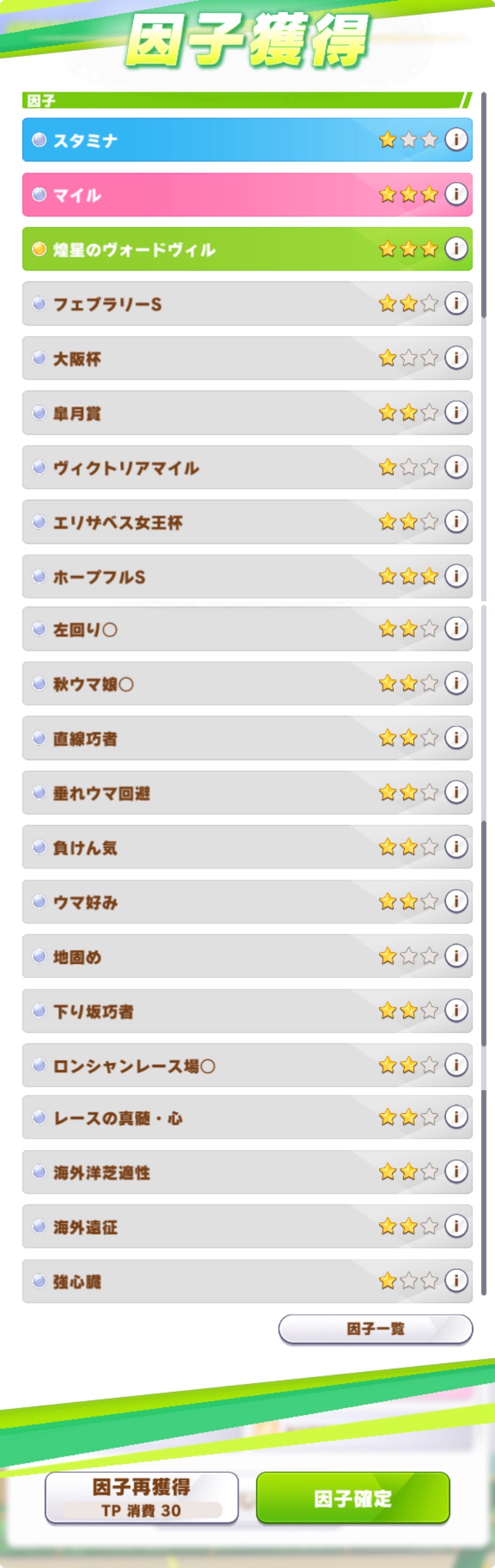The height and width of the screenshot is (1568, 495).
Task: Show info for ヴィクトリアマイル
Action: (456, 467)
